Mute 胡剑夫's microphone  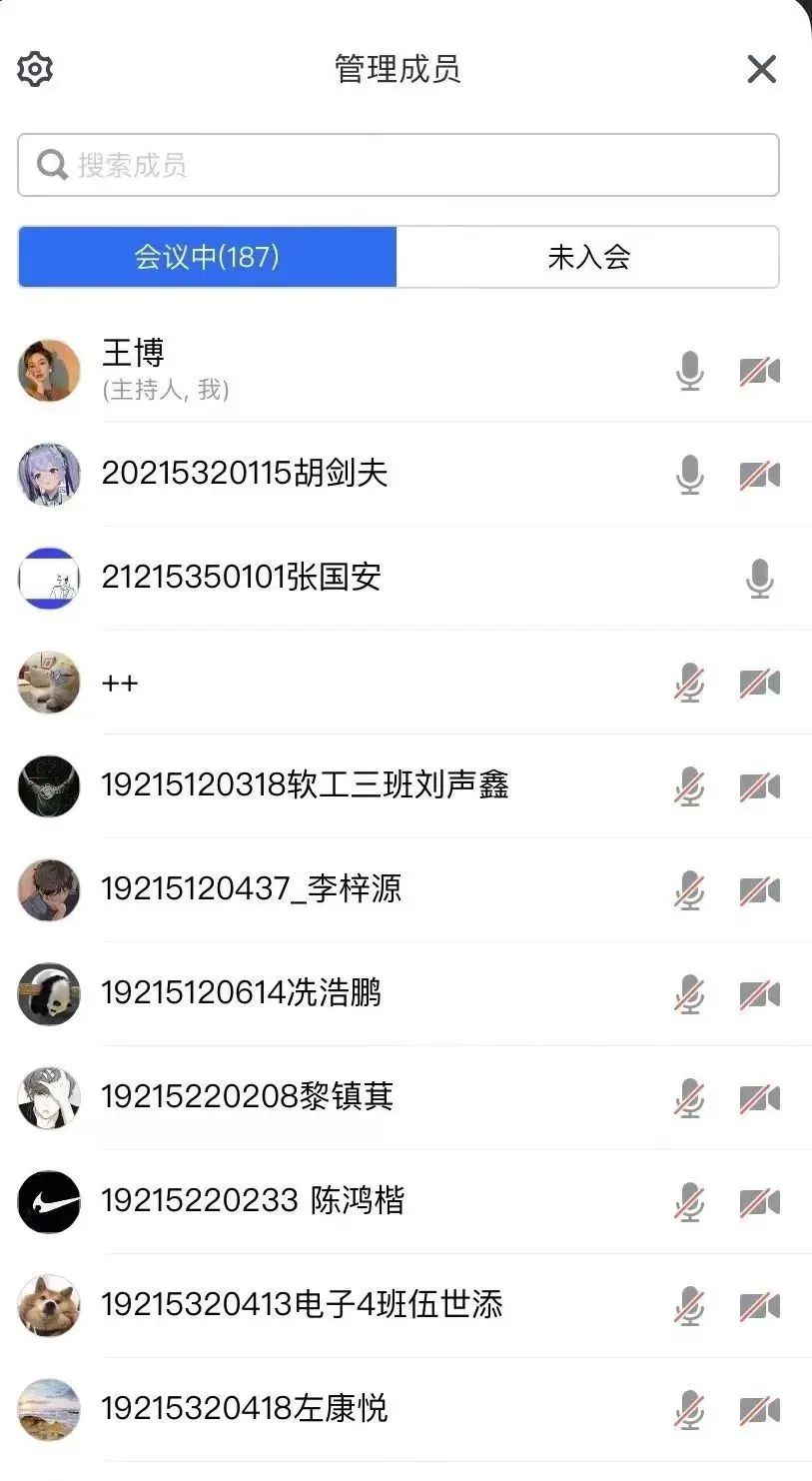tap(689, 475)
